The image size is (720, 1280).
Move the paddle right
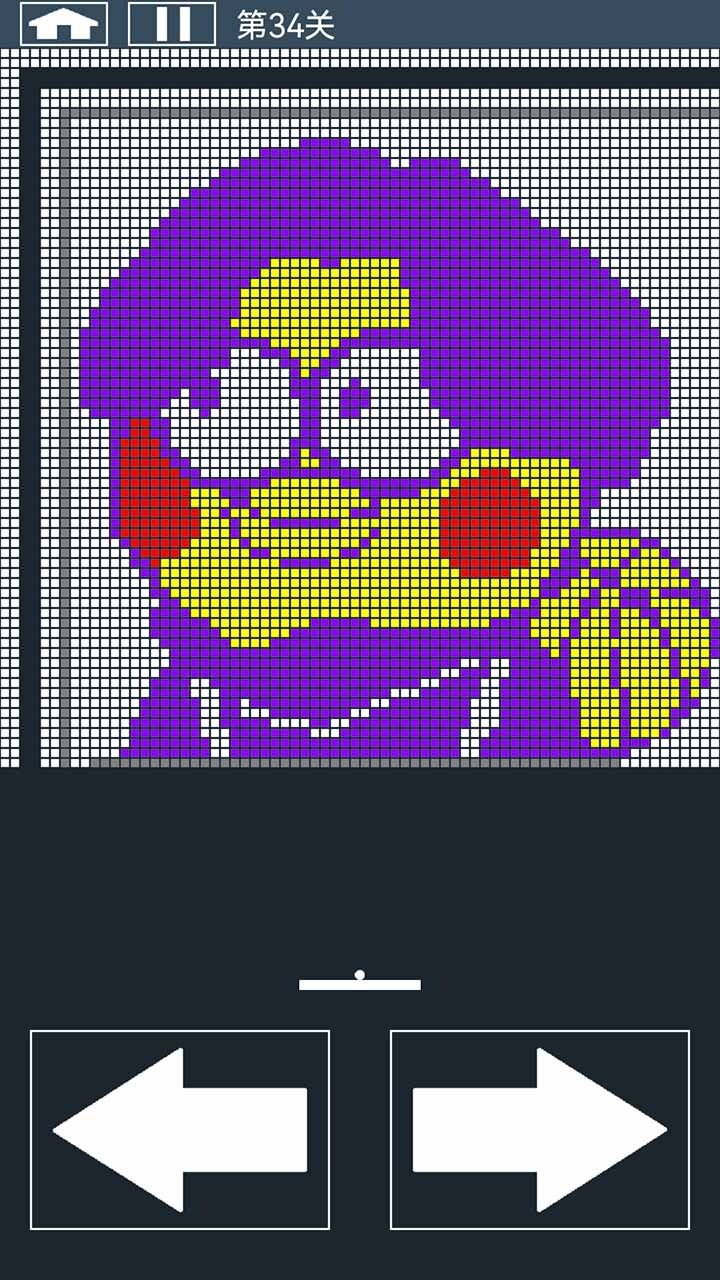[540, 1129]
